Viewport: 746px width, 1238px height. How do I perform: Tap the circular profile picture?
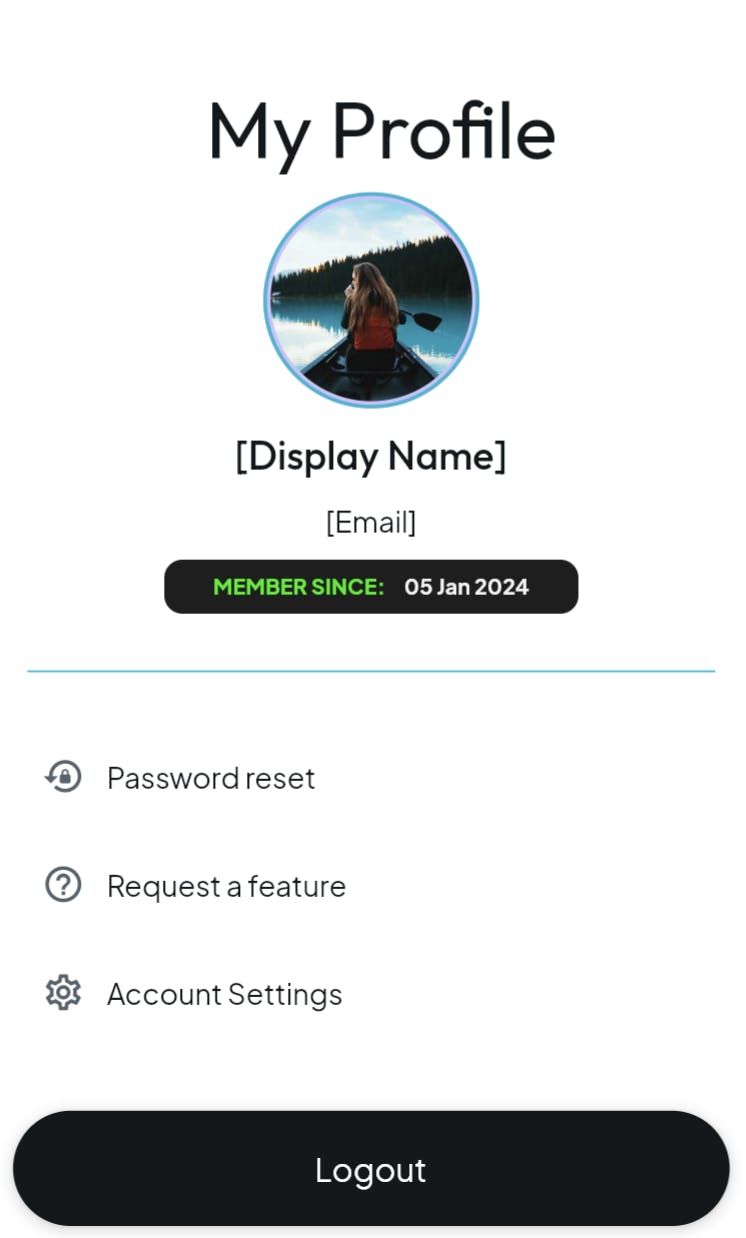click(x=371, y=300)
